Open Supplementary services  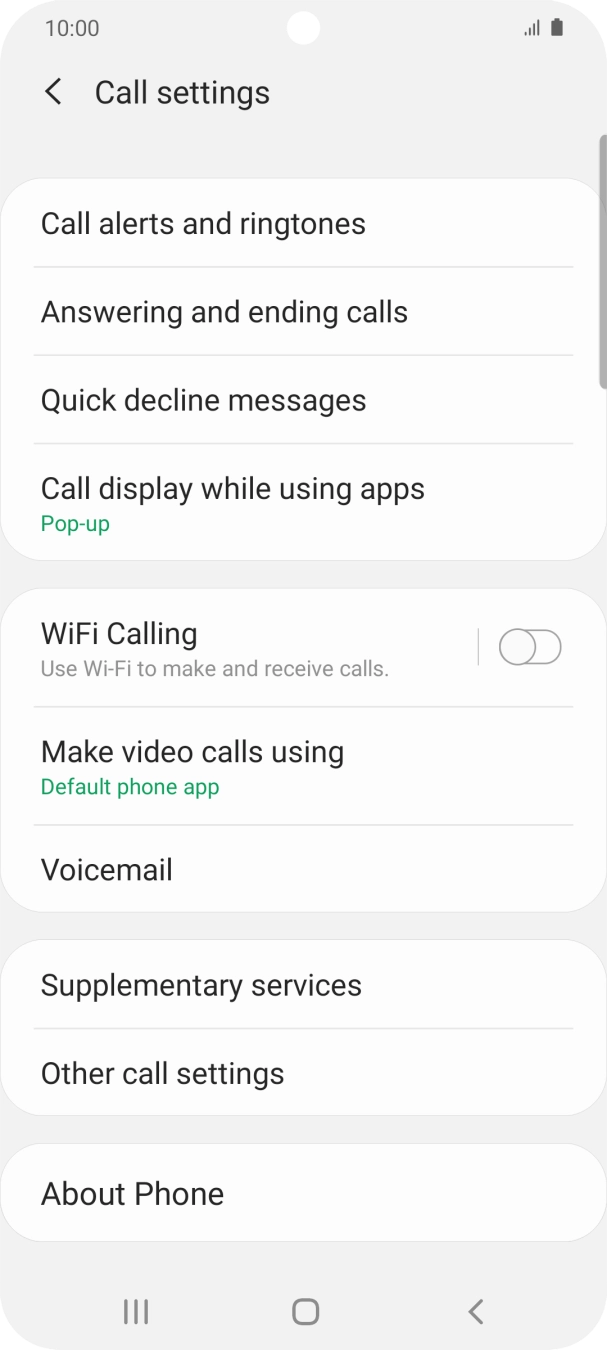point(303,985)
